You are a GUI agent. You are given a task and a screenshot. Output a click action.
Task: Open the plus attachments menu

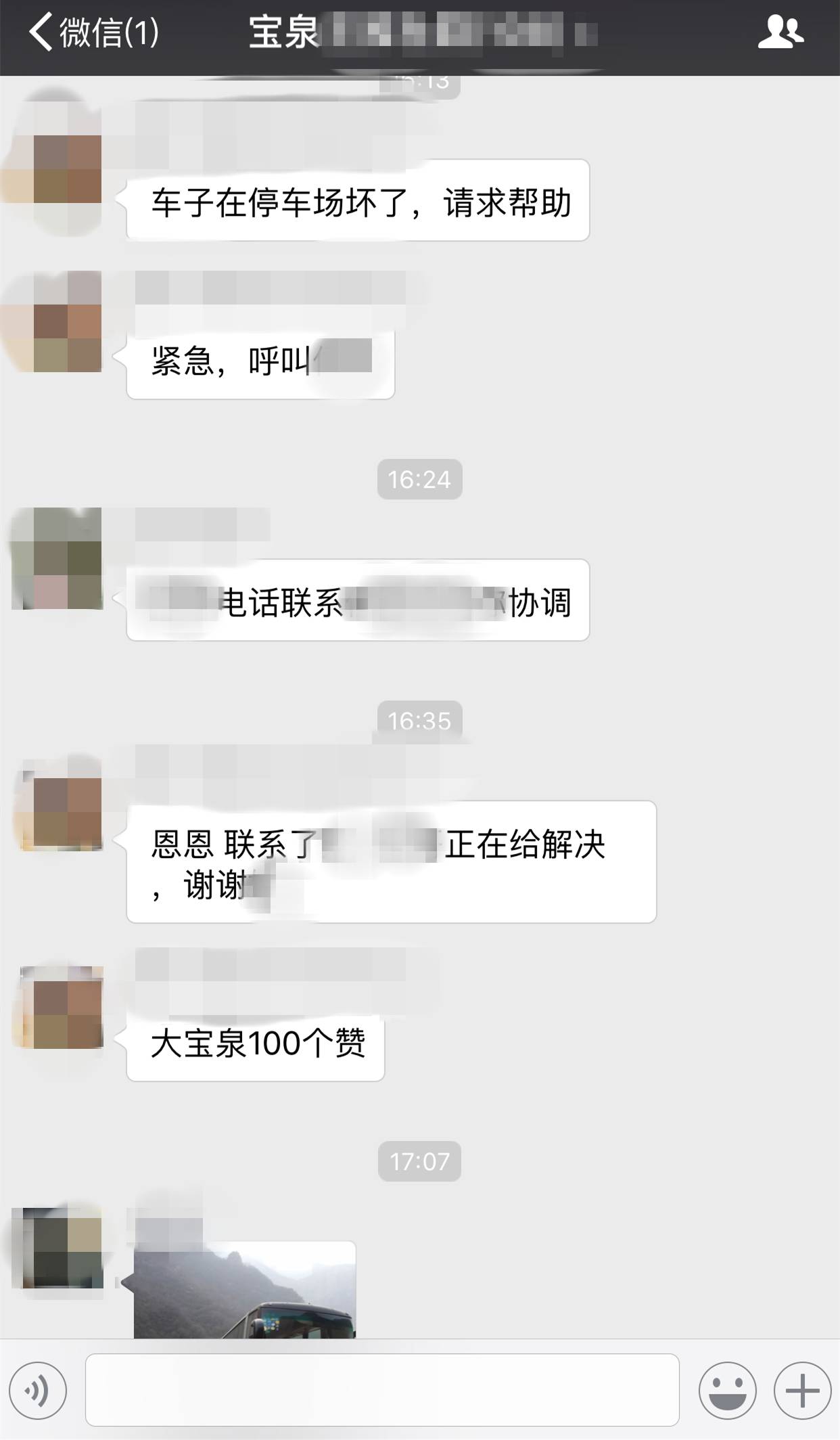click(x=802, y=1391)
